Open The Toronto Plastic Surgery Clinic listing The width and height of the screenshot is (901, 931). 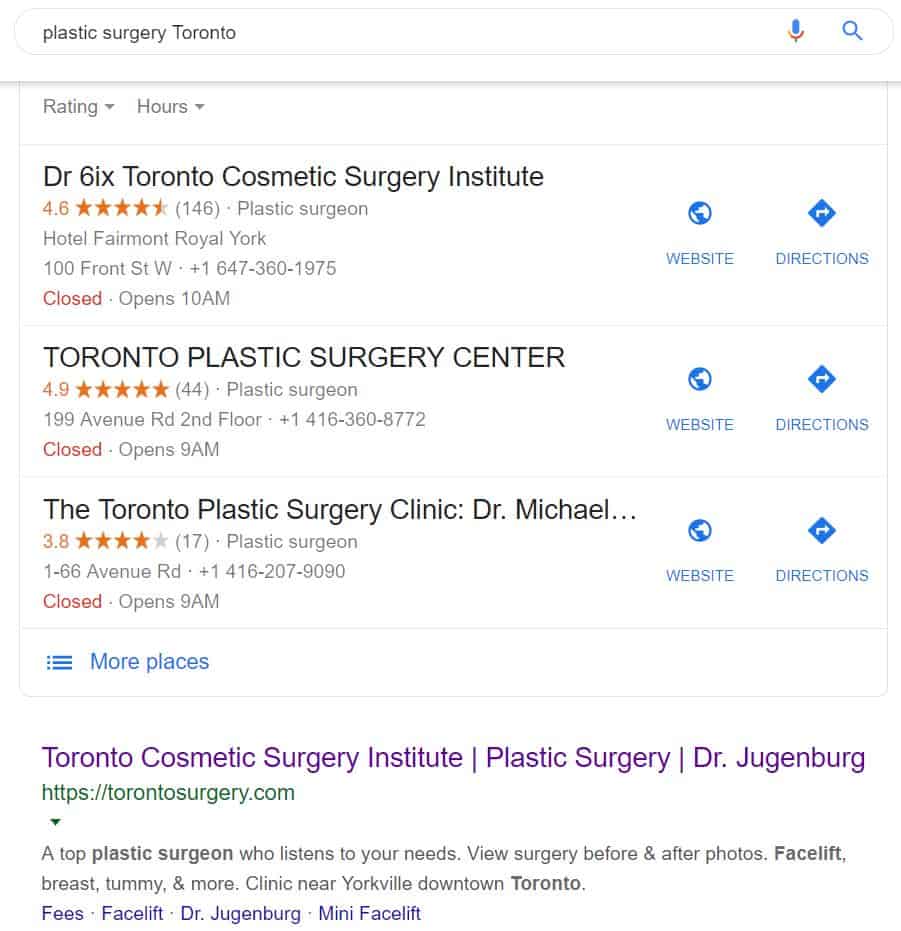pos(340,509)
